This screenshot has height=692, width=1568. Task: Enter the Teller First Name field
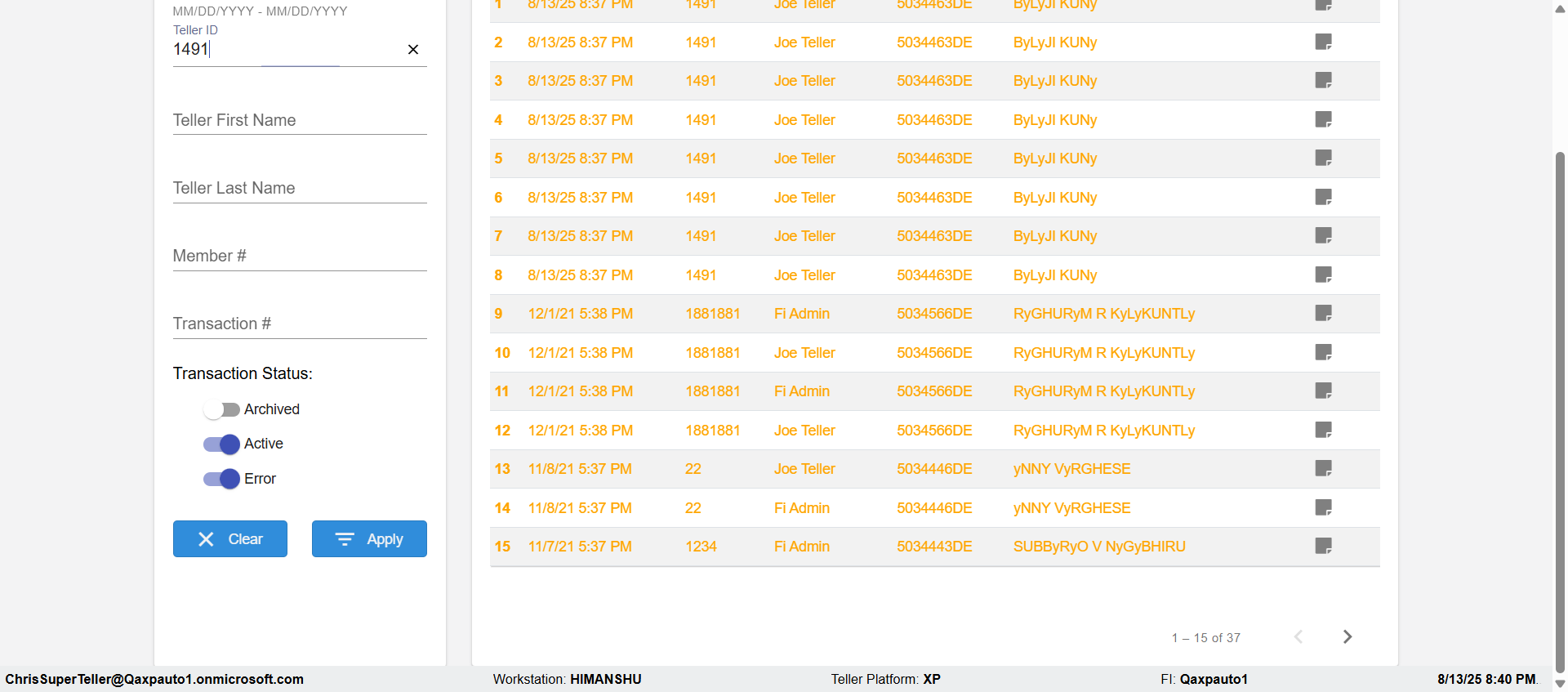(299, 121)
